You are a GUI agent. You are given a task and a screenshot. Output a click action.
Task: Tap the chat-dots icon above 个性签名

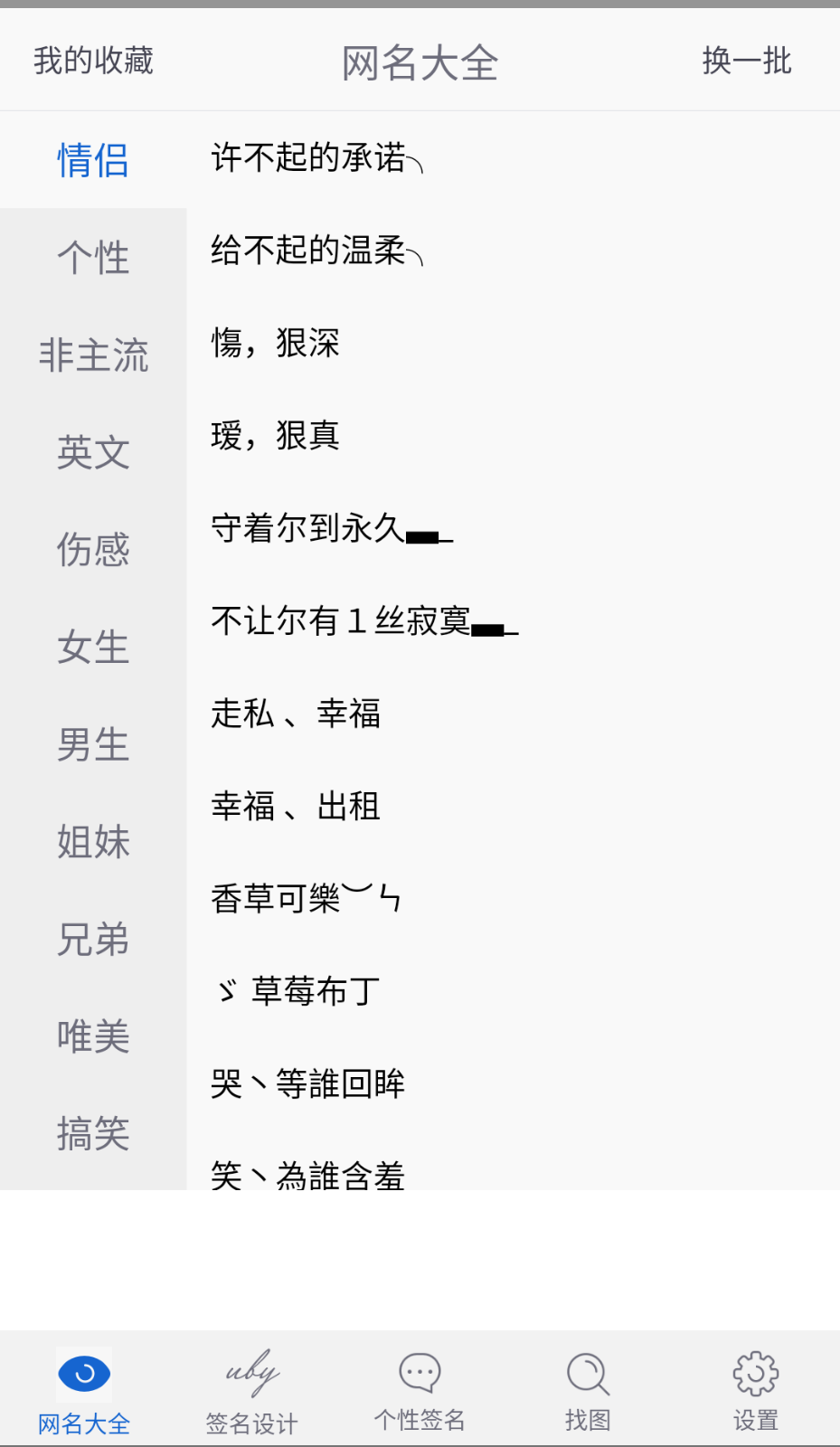pyautogui.click(x=419, y=1370)
